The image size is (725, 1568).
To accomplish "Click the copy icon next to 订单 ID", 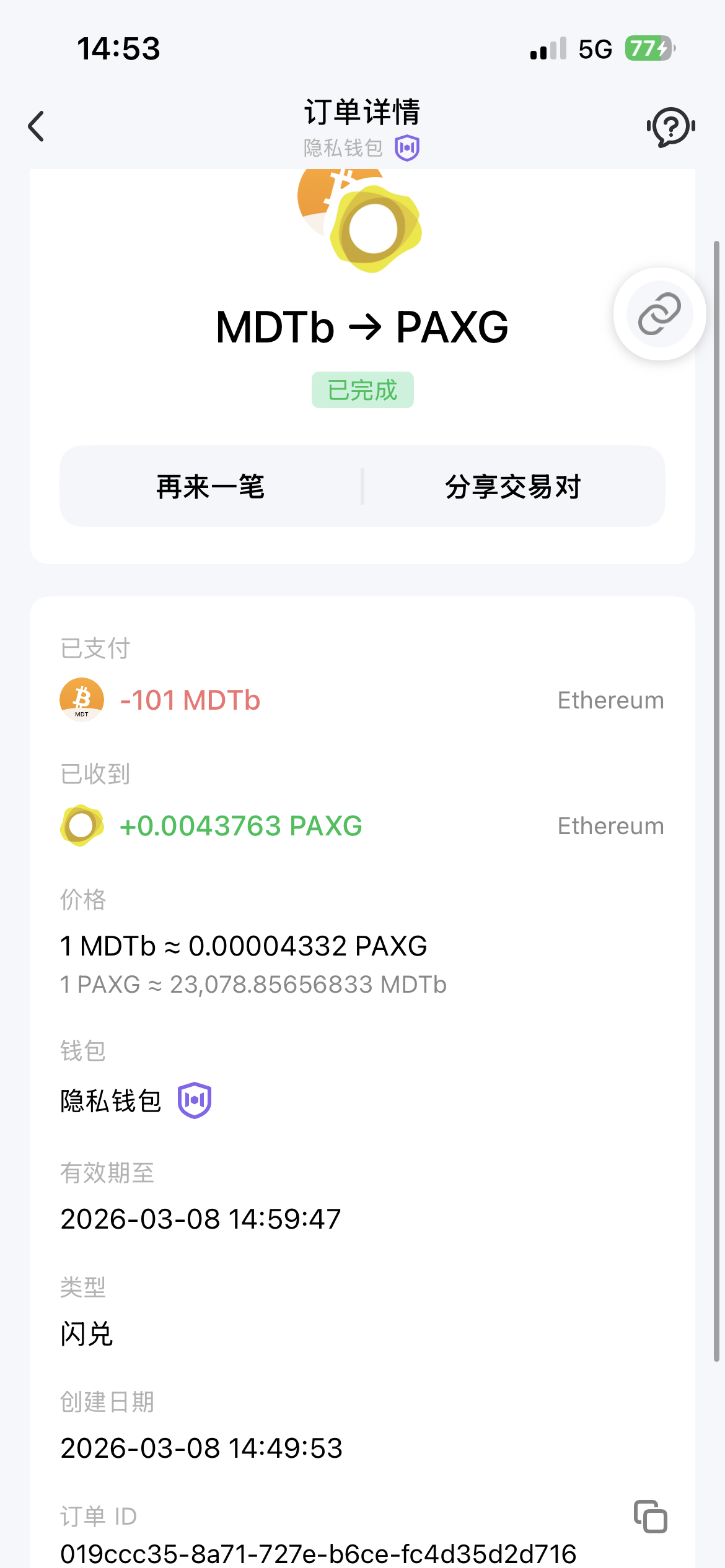I will (649, 1517).
